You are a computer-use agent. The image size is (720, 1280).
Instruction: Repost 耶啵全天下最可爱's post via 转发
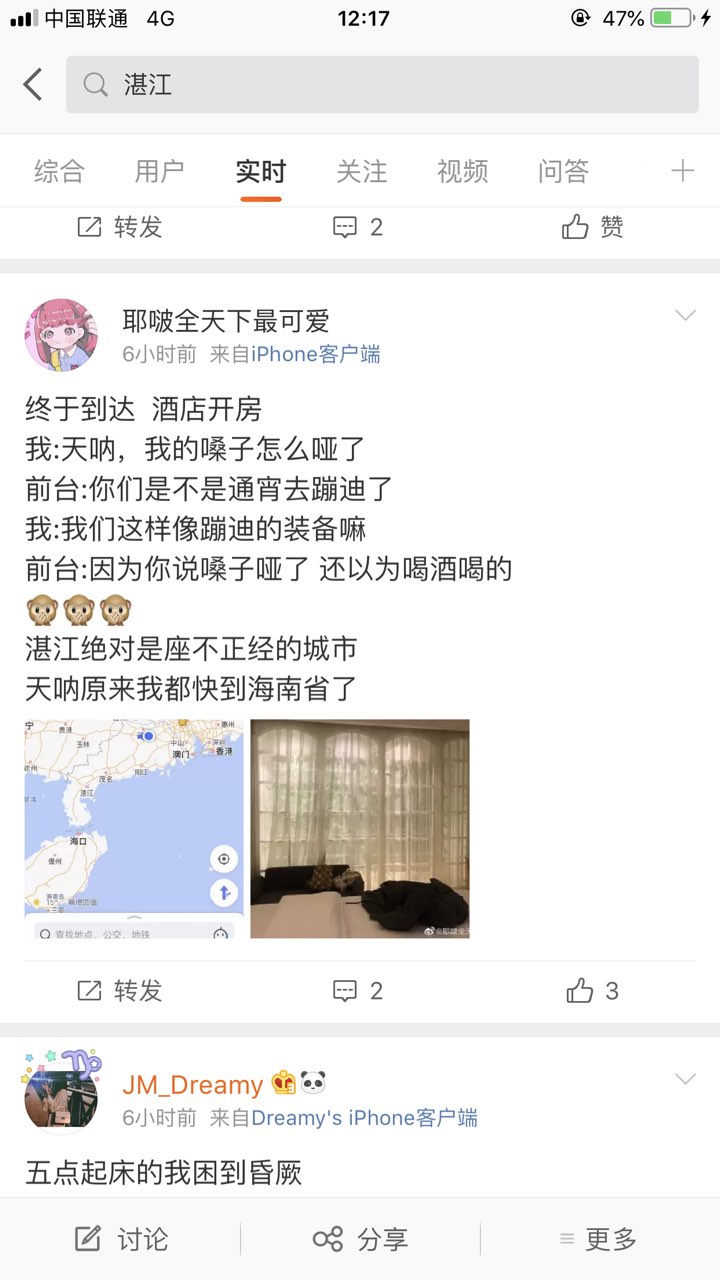[120, 991]
